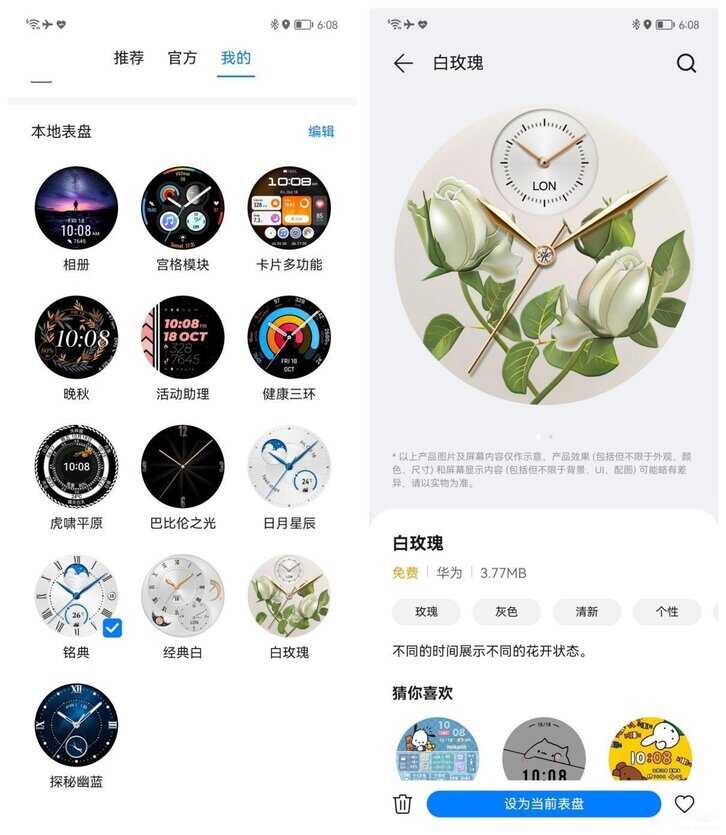Tap 编辑 to edit local watch faces
This screenshot has width=726, height=835.
point(321,131)
